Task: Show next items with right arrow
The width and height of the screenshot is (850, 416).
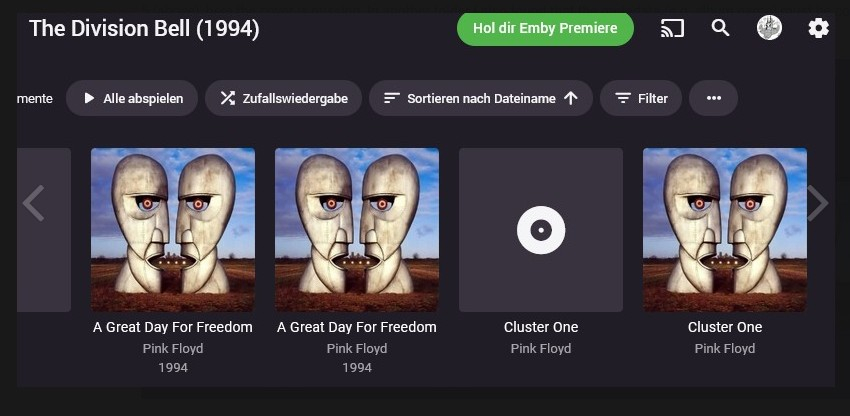Action: tap(817, 203)
